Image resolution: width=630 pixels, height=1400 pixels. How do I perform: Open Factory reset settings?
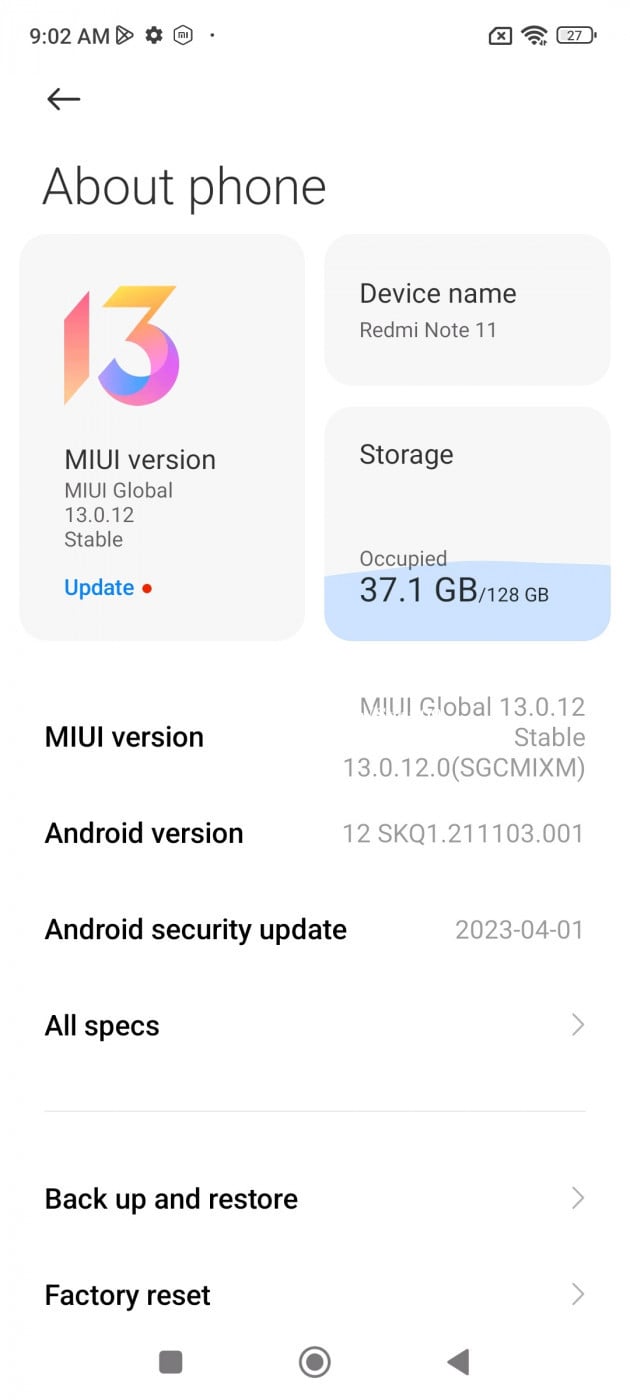[x=314, y=1295]
